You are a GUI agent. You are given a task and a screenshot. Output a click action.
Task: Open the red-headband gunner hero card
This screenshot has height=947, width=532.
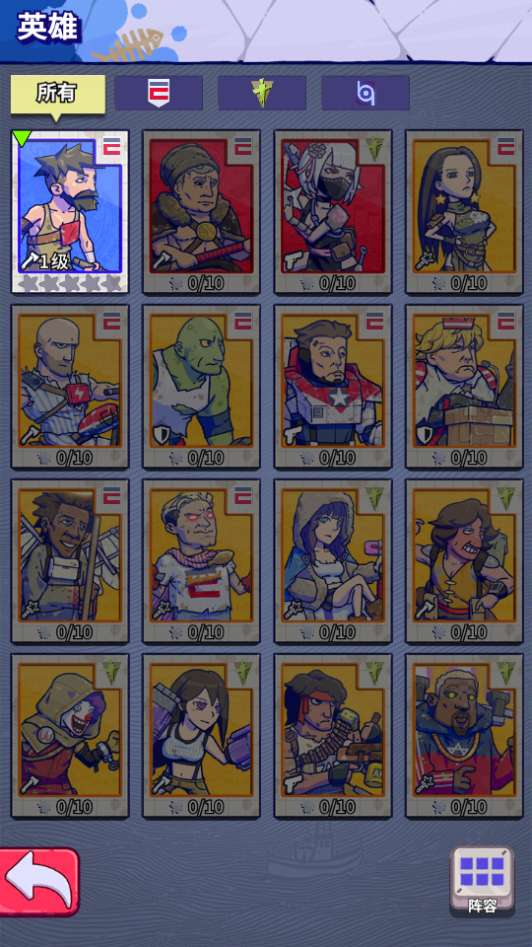tap(333, 736)
